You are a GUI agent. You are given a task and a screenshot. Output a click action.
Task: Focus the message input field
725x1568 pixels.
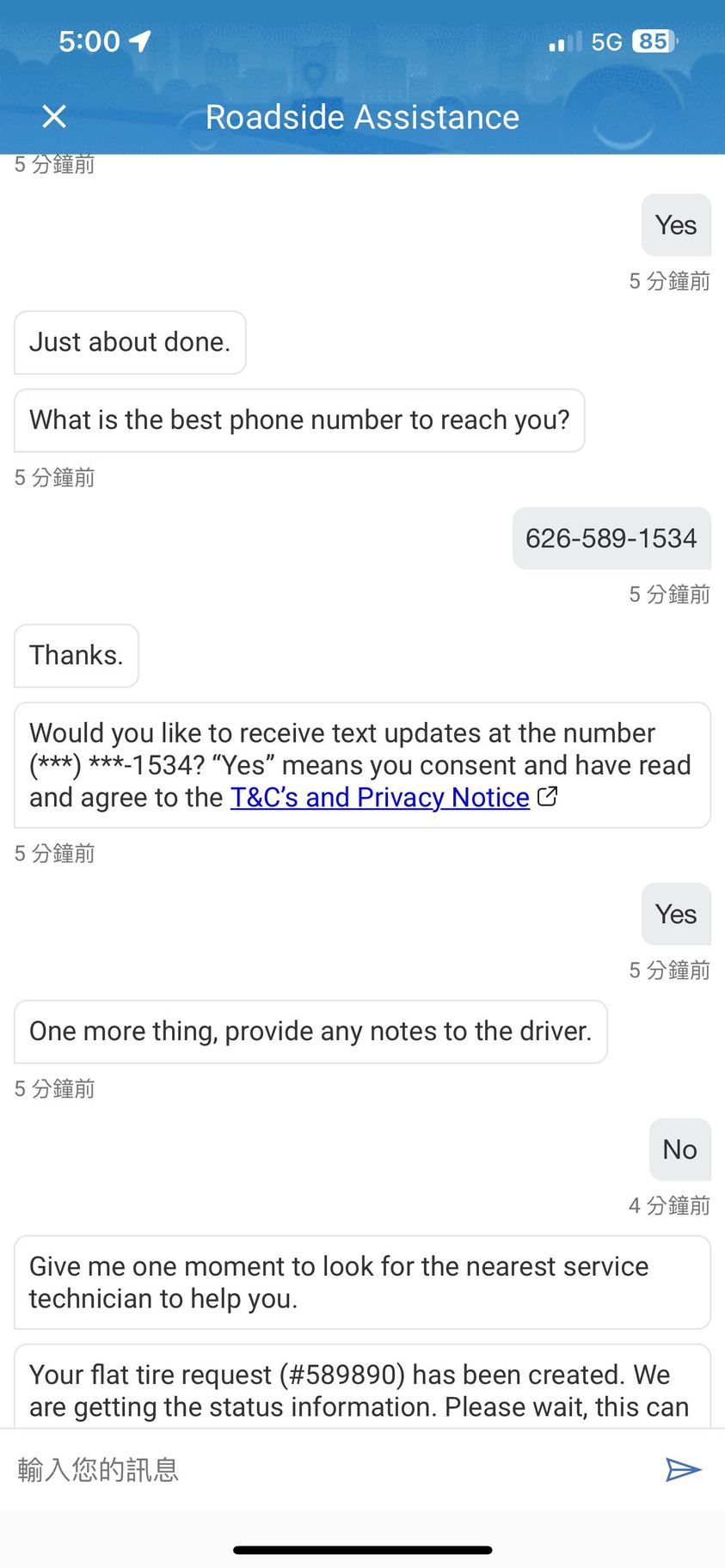click(x=327, y=1469)
